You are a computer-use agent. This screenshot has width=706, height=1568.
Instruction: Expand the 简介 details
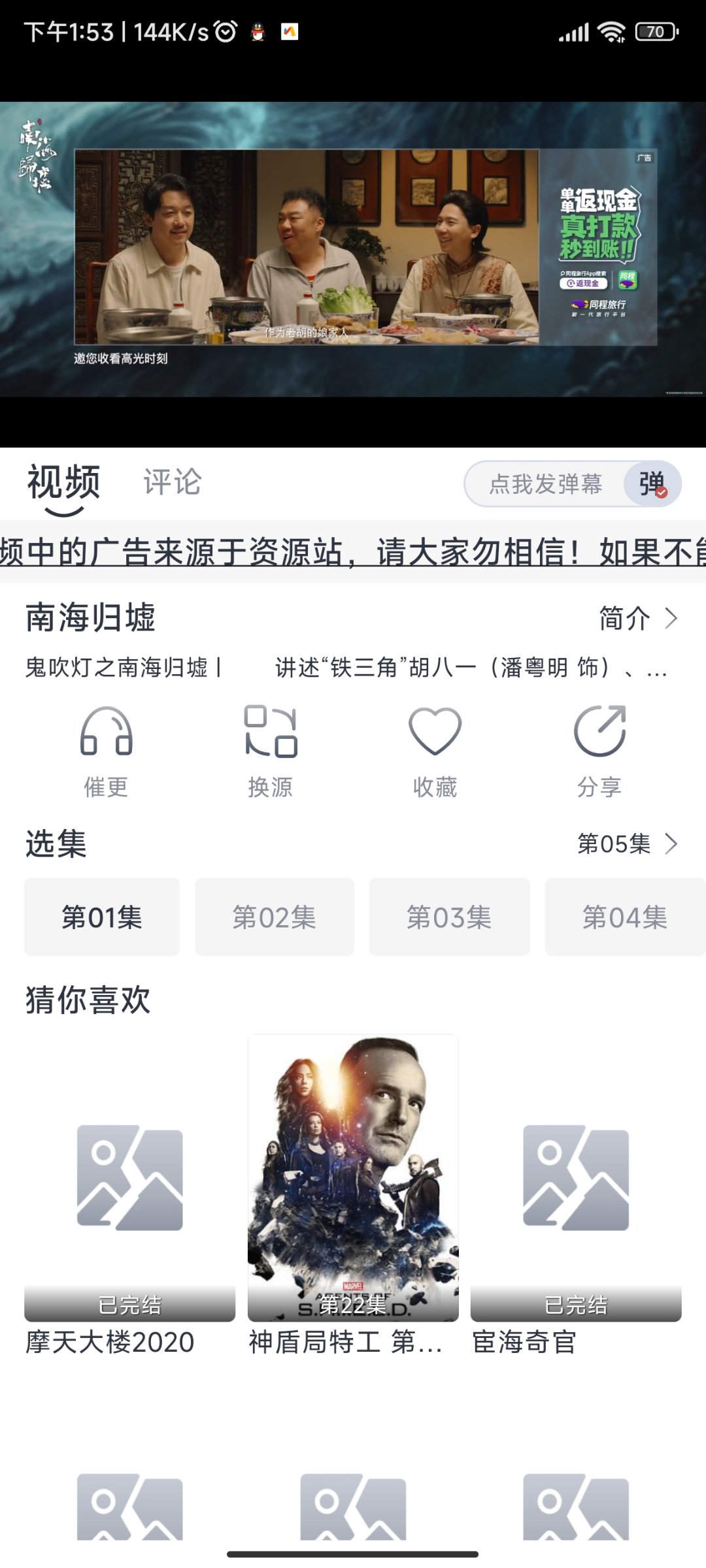coord(638,618)
